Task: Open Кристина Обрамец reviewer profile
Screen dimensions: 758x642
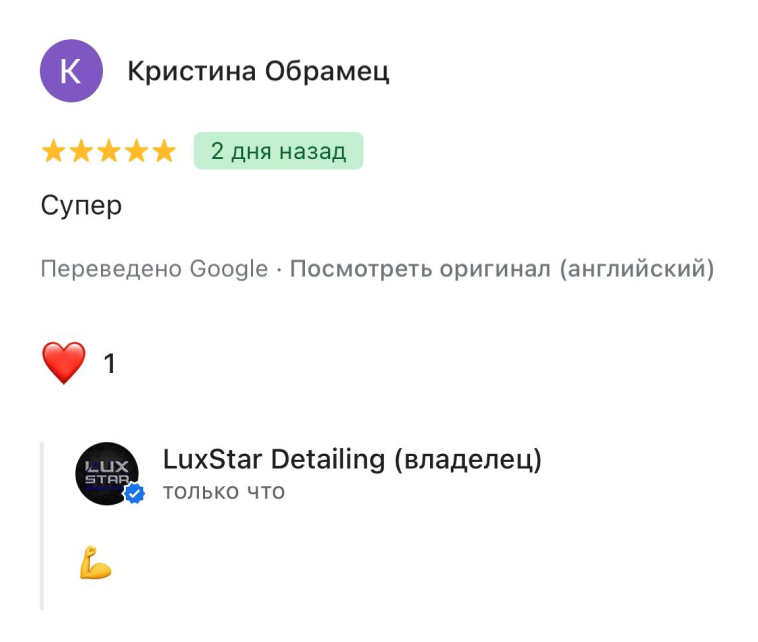Action: click(258, 72)
